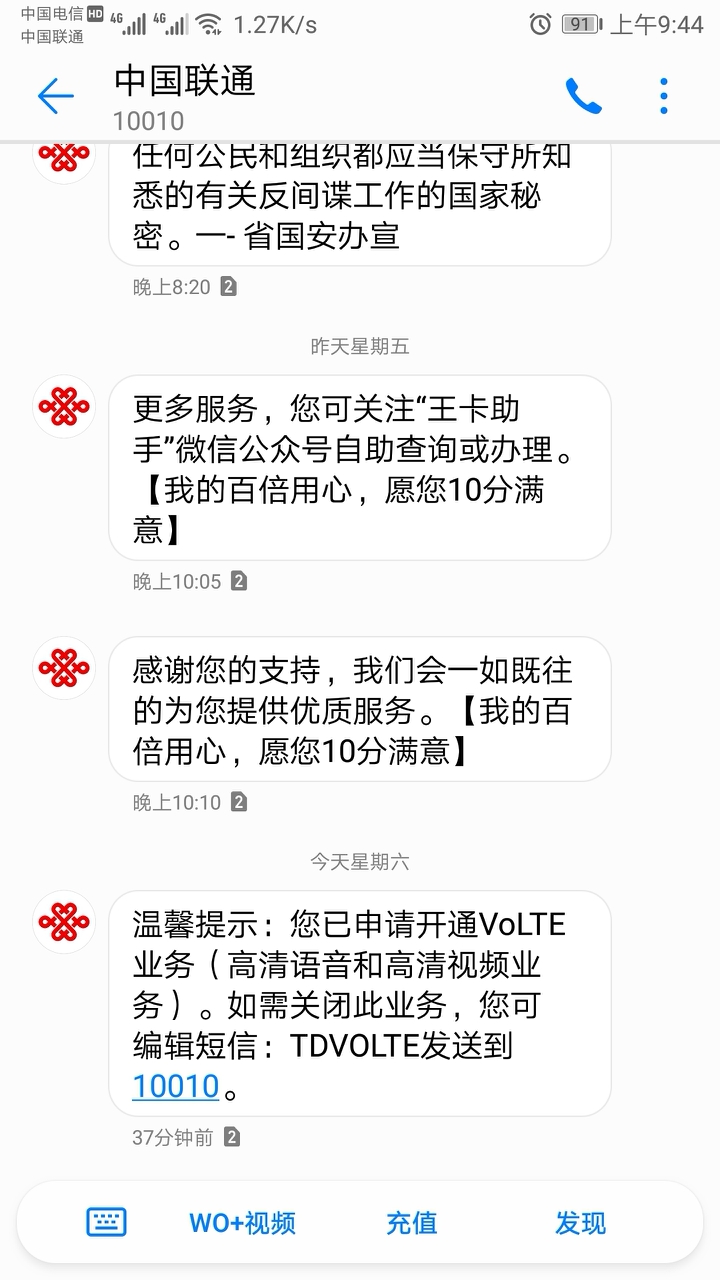
Task: Tap the phone call icon
Action: pyautogui.click(x=583, y=95)
